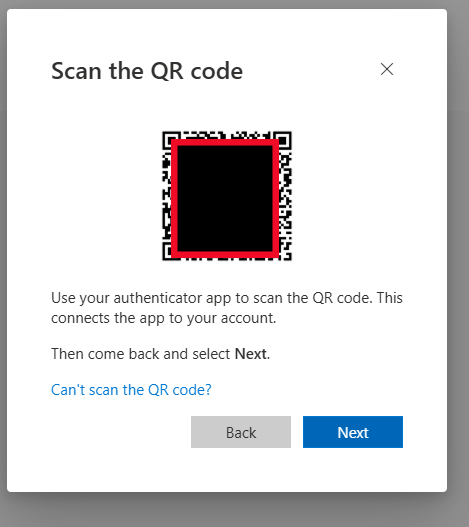Continue by selecting Next

(353, 432)
